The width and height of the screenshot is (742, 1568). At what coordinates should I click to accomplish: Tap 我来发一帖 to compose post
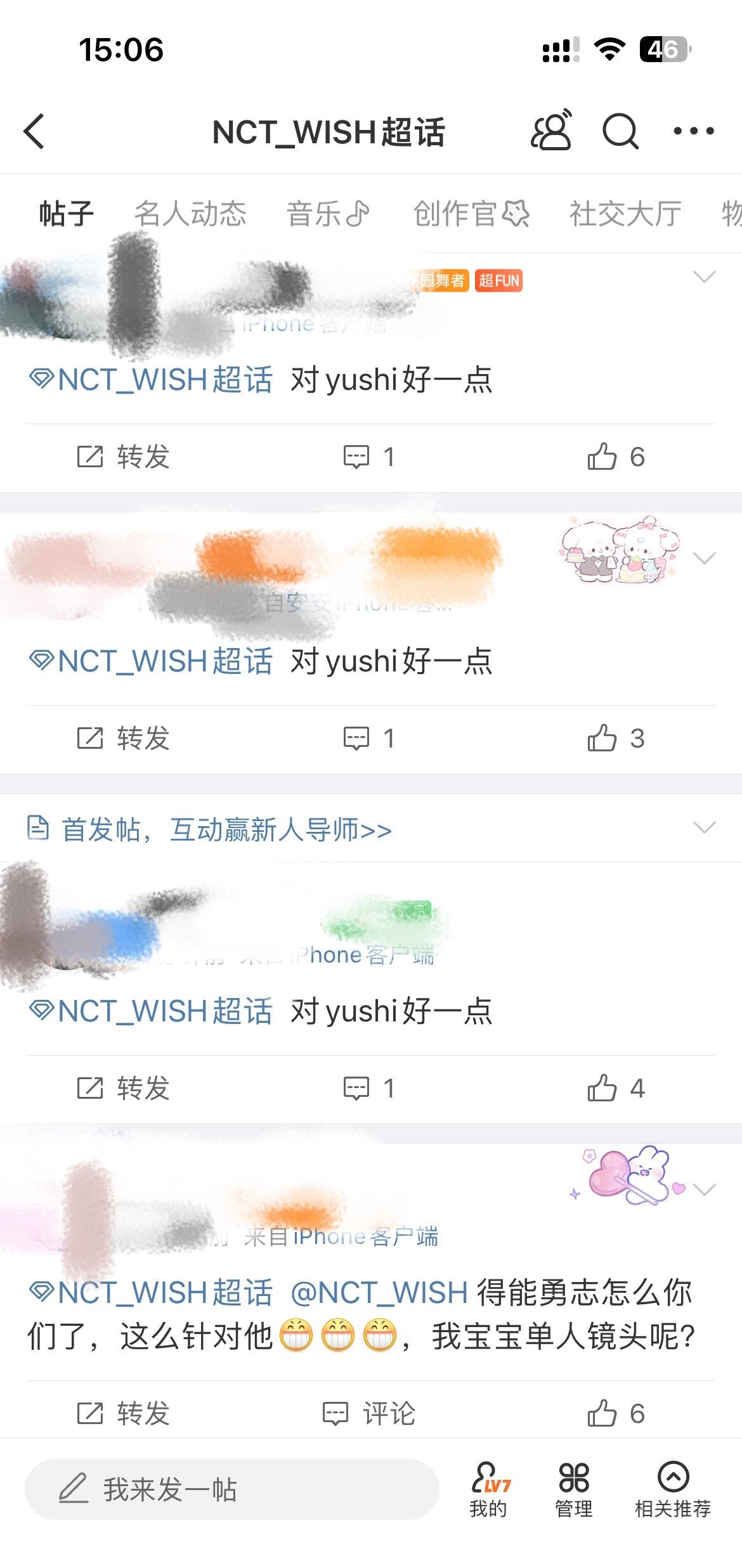point(231,1489)
